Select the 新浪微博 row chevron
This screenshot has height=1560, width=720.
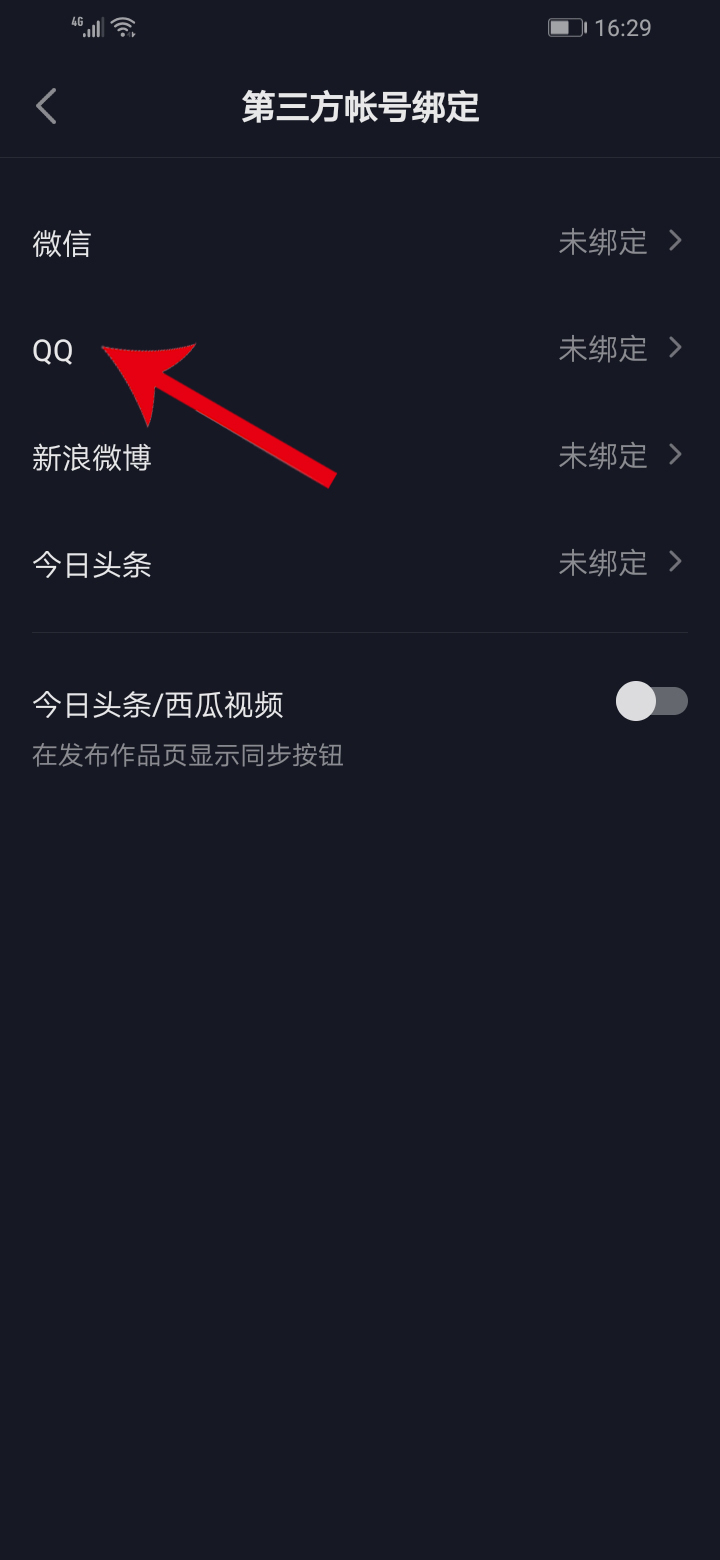(x=675, y=455)
